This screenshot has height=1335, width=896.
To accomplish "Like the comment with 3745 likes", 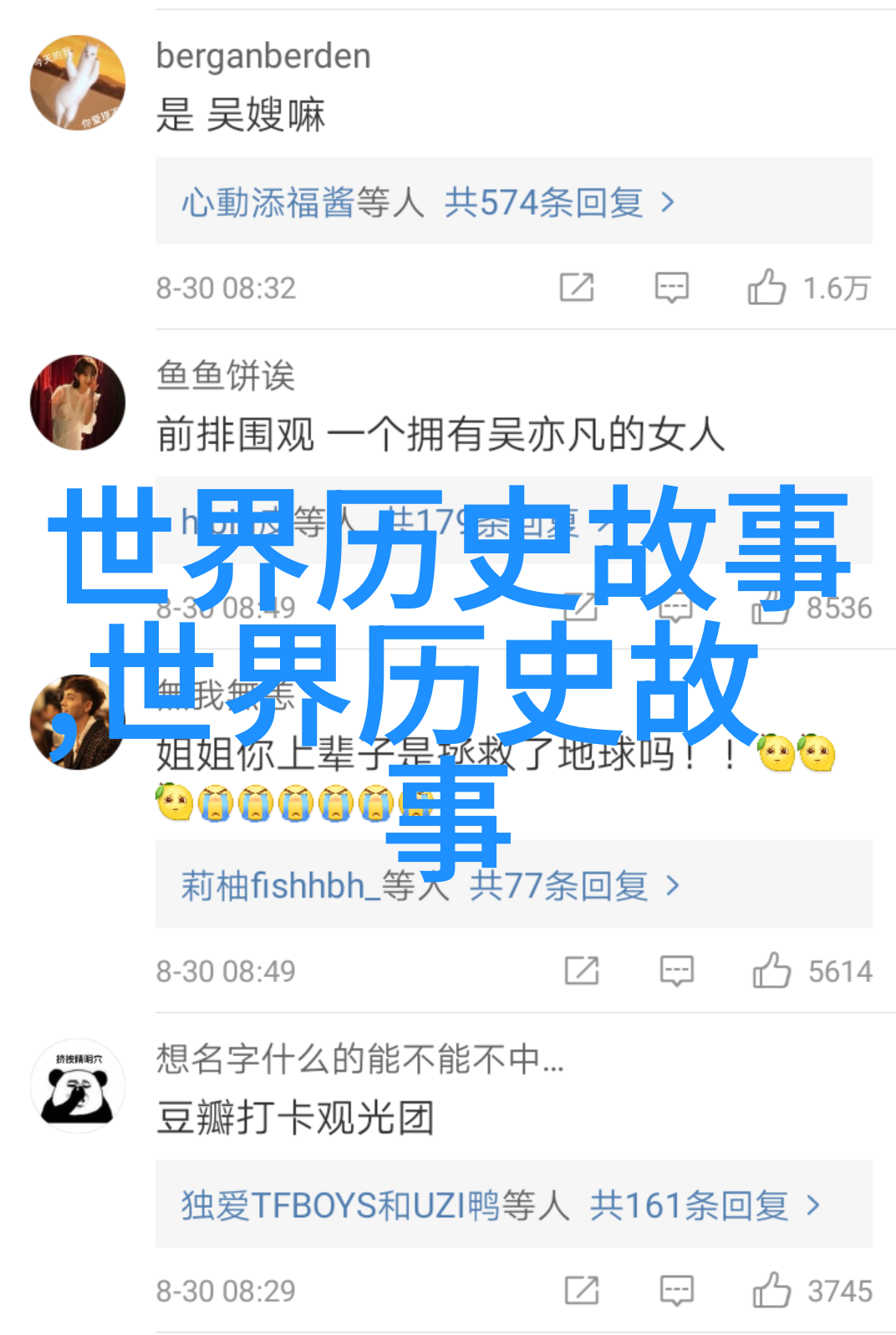I will pyautogui.click(x=771, y=1290).
